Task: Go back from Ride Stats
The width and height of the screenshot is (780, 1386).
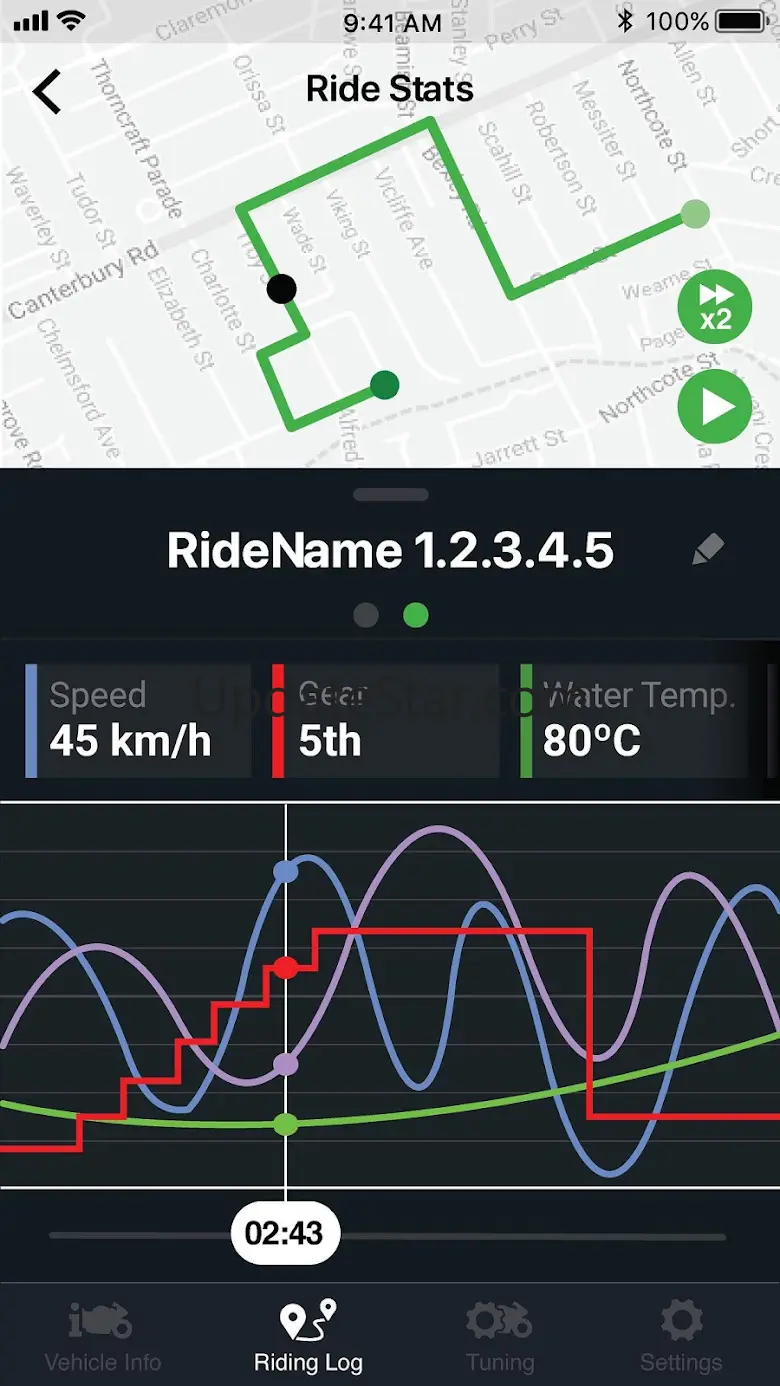Action: pyautogui.click(x=47, y=91)
